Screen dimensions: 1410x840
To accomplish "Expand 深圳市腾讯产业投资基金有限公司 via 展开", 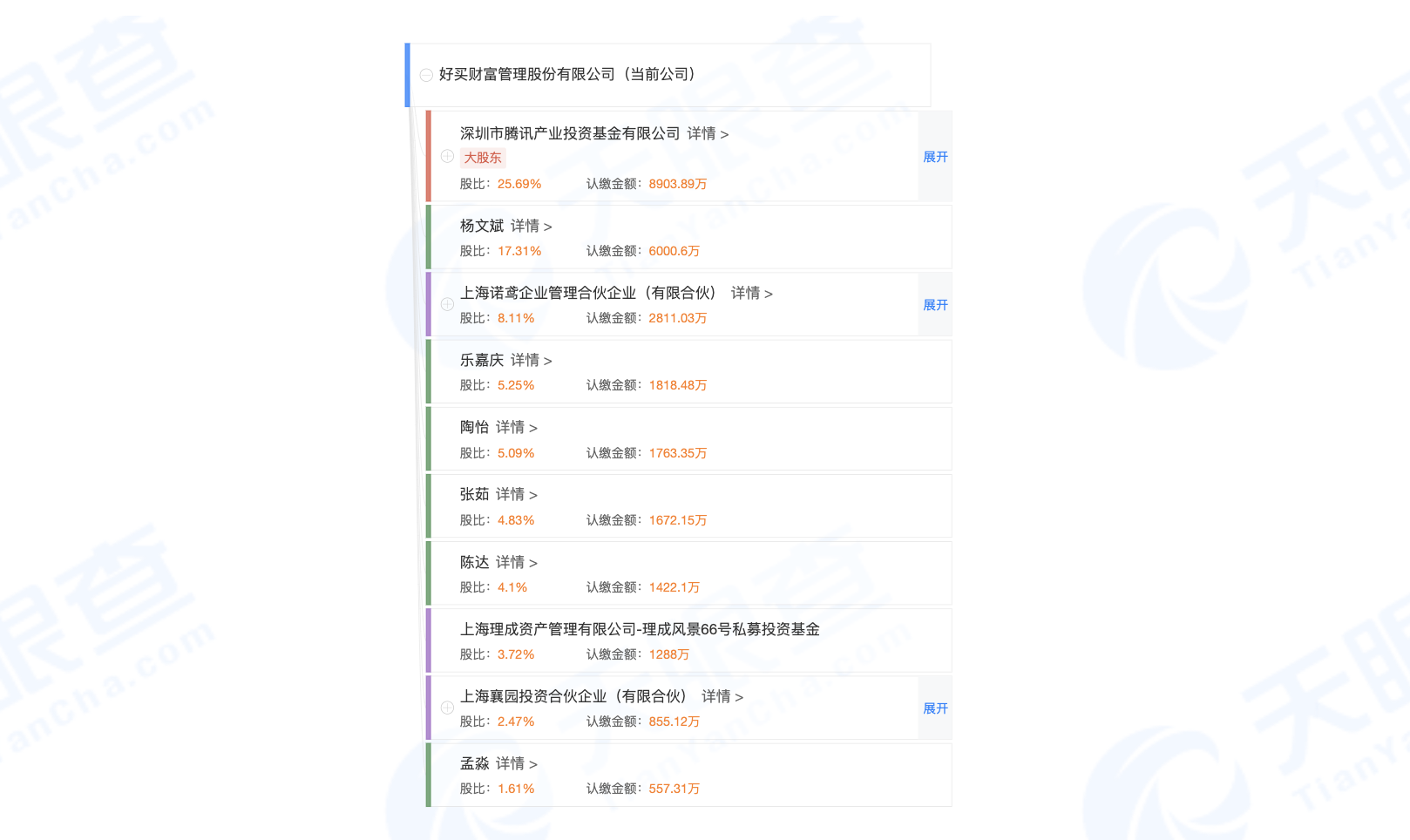I will (935, 157).
